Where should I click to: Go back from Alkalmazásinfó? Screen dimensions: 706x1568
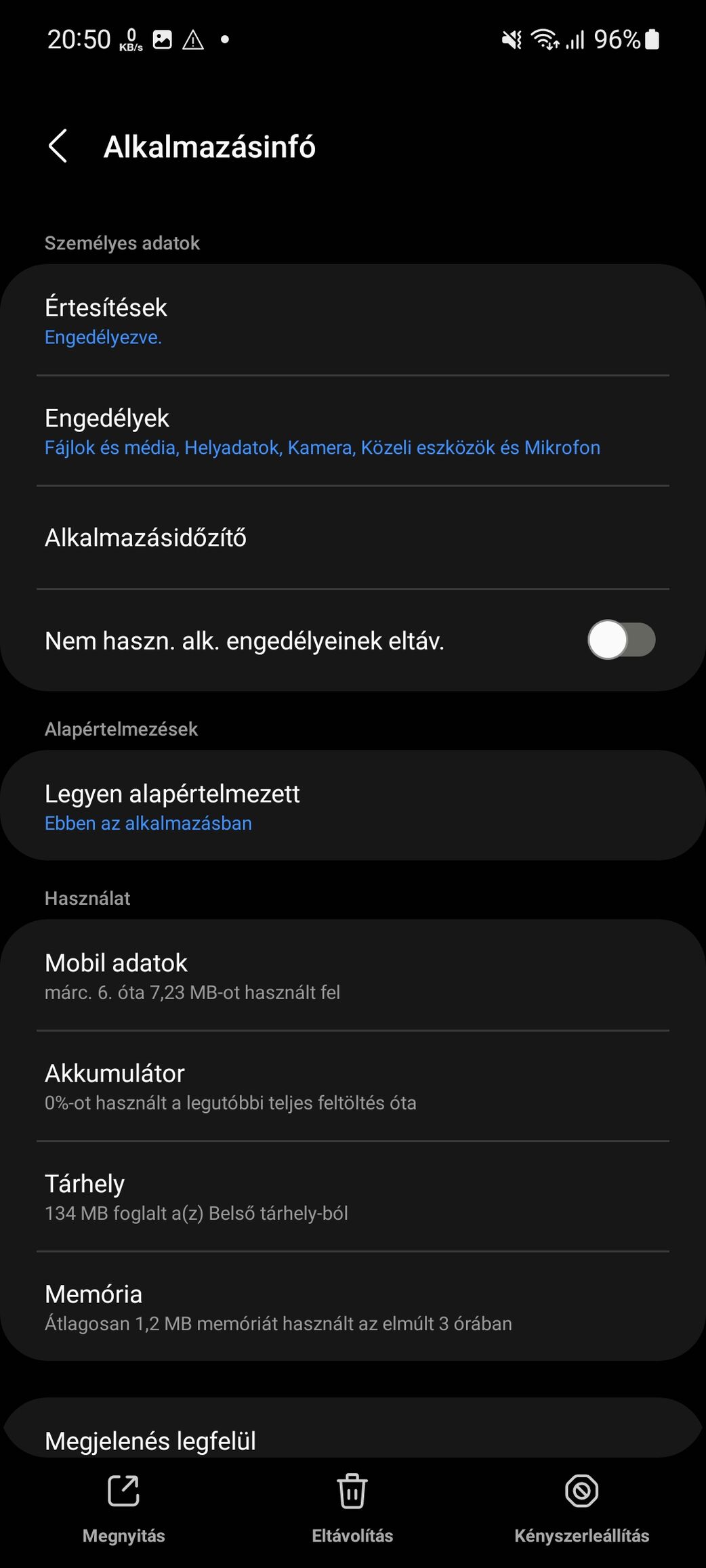pyautogui.click(x=58, y=146)
